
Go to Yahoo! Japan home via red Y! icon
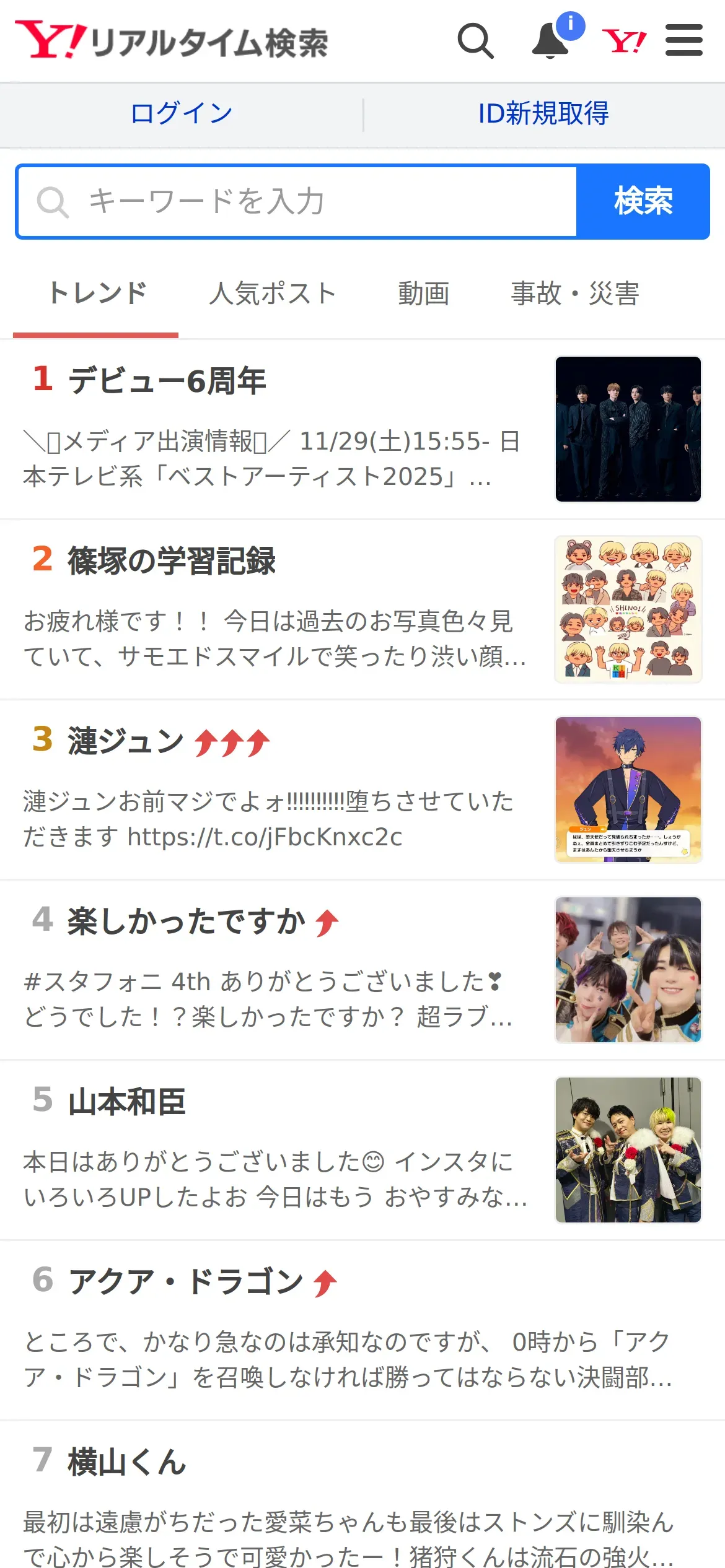624,41
